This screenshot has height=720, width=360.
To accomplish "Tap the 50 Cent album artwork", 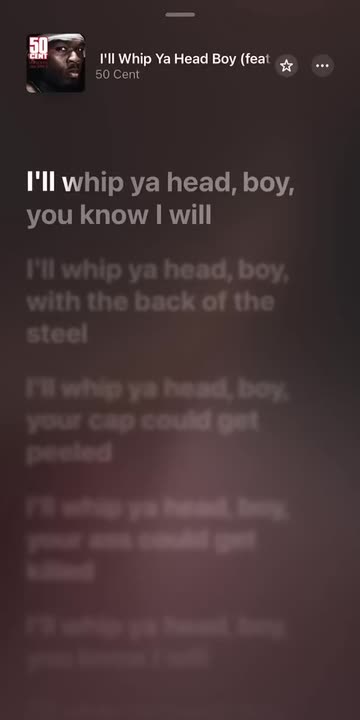I will (56, 63).
